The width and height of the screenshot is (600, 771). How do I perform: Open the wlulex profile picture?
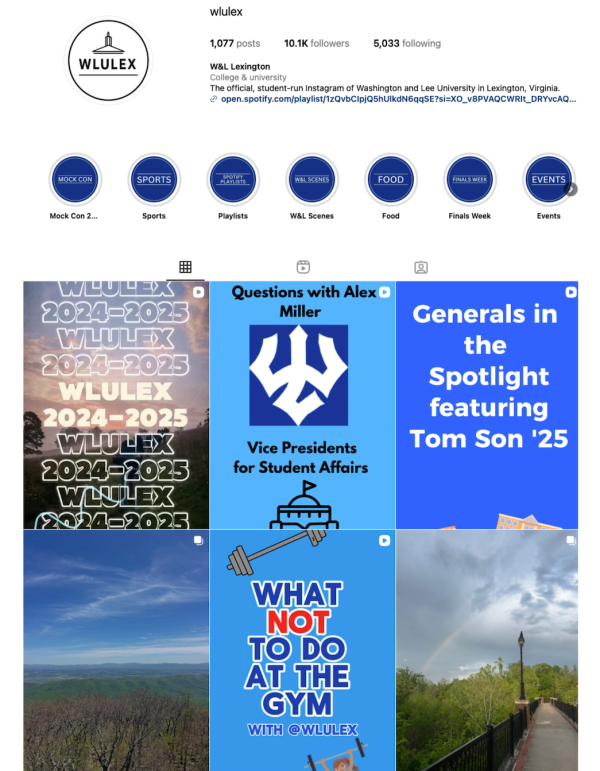107,61
